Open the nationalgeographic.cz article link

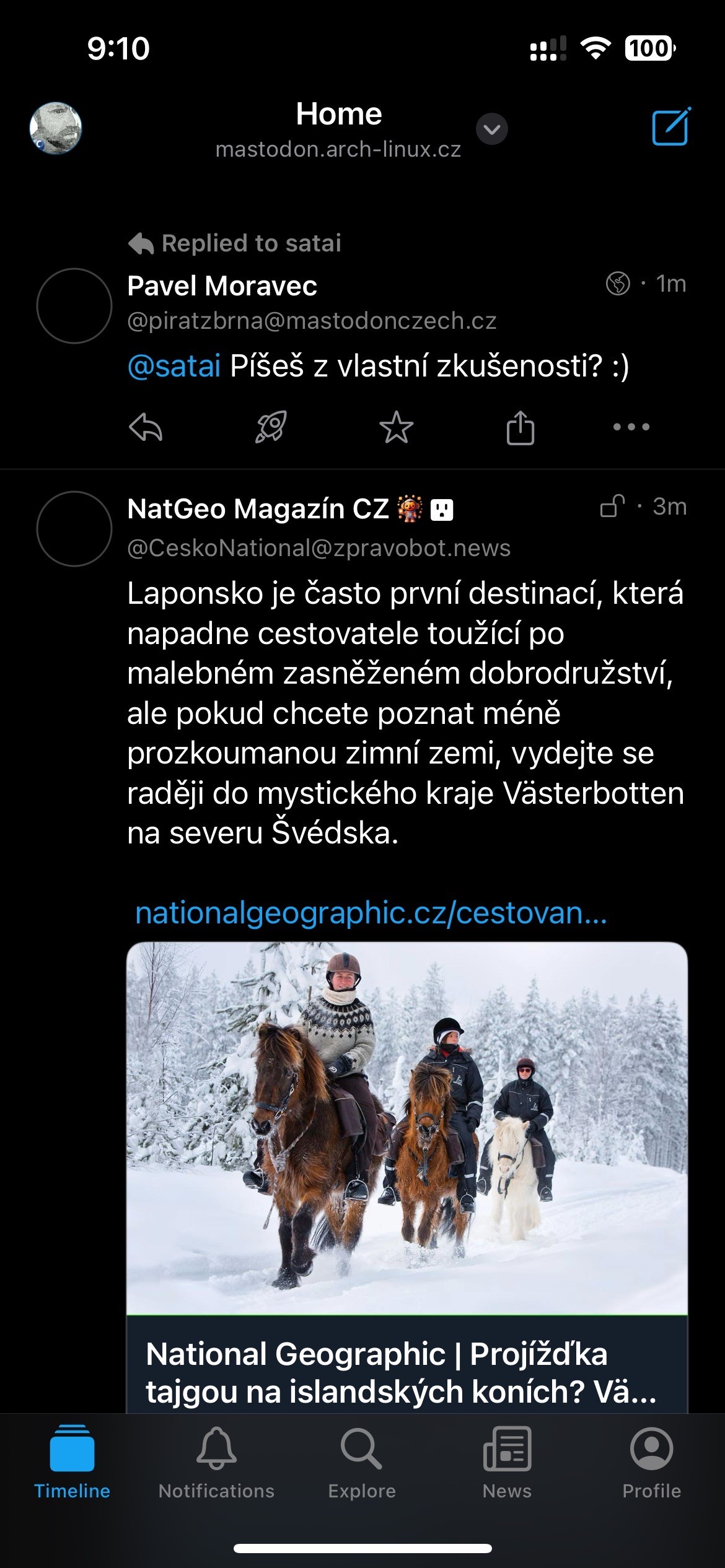pyautogui.click(x=371, y=913)
